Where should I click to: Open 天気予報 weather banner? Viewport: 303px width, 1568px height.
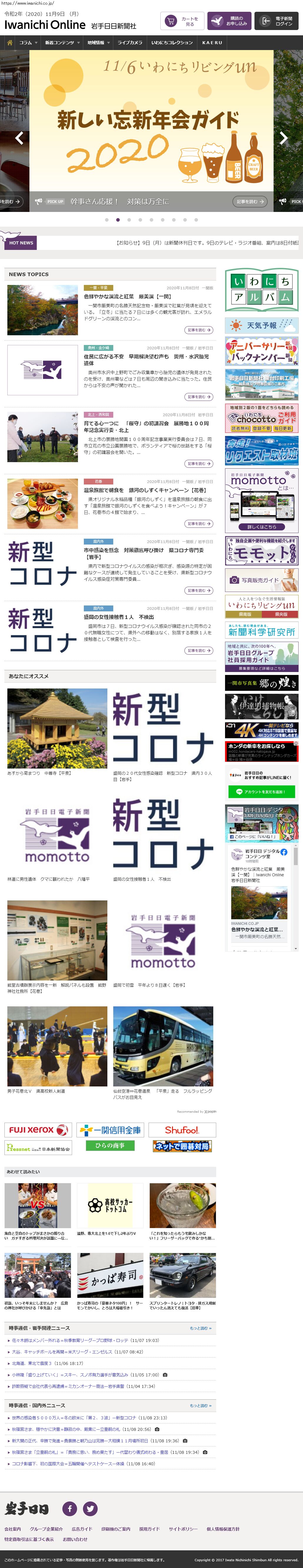(262, 326)
